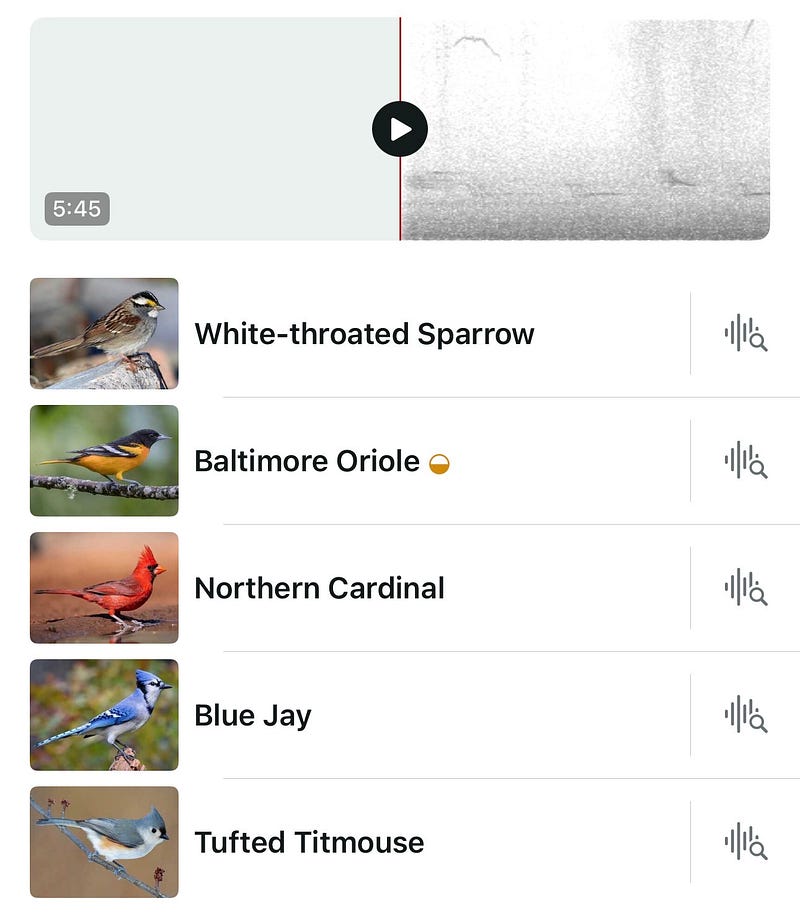This screenshot has width=800, height=914.
Task: Tap the waveform search icon for Blue Jay
Action: (x=746, y=715)
